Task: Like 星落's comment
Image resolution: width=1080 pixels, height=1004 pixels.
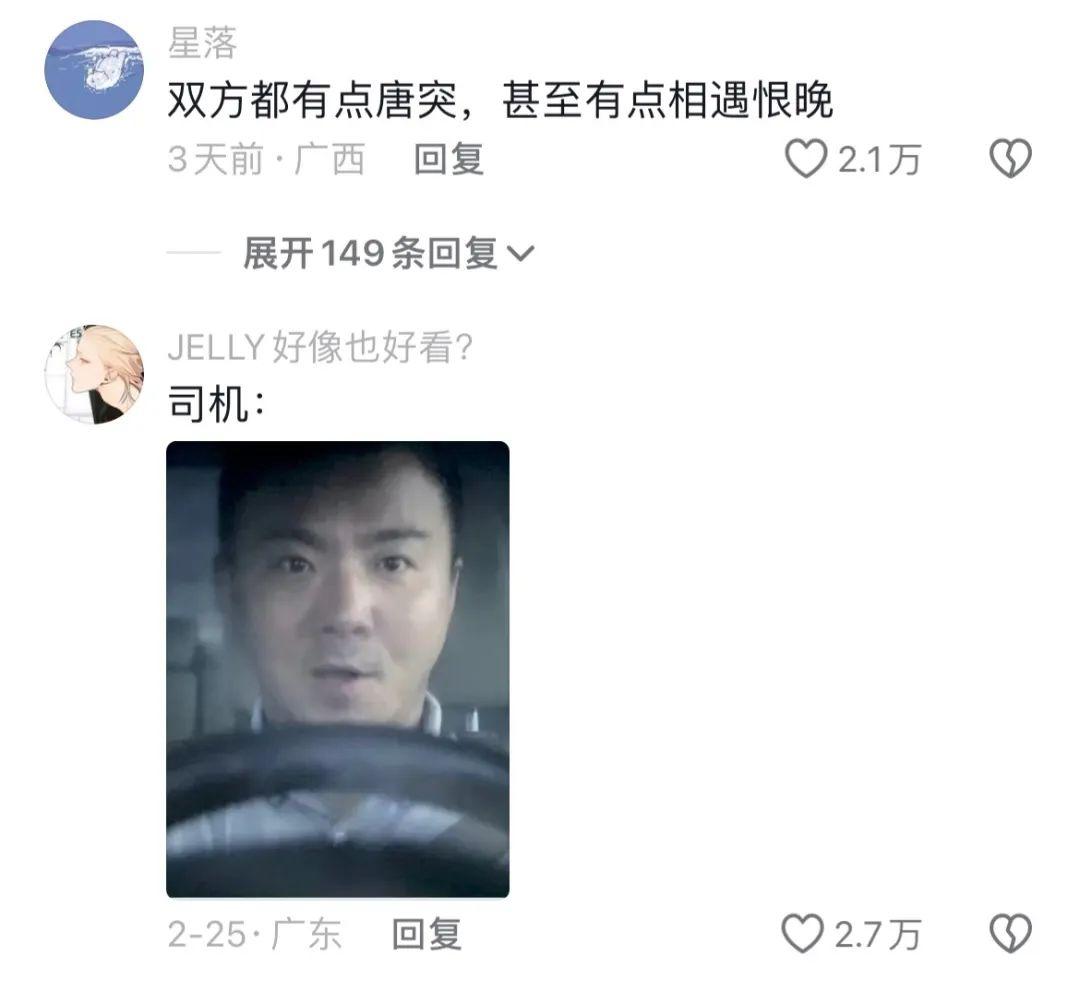Action: (806, 160)
